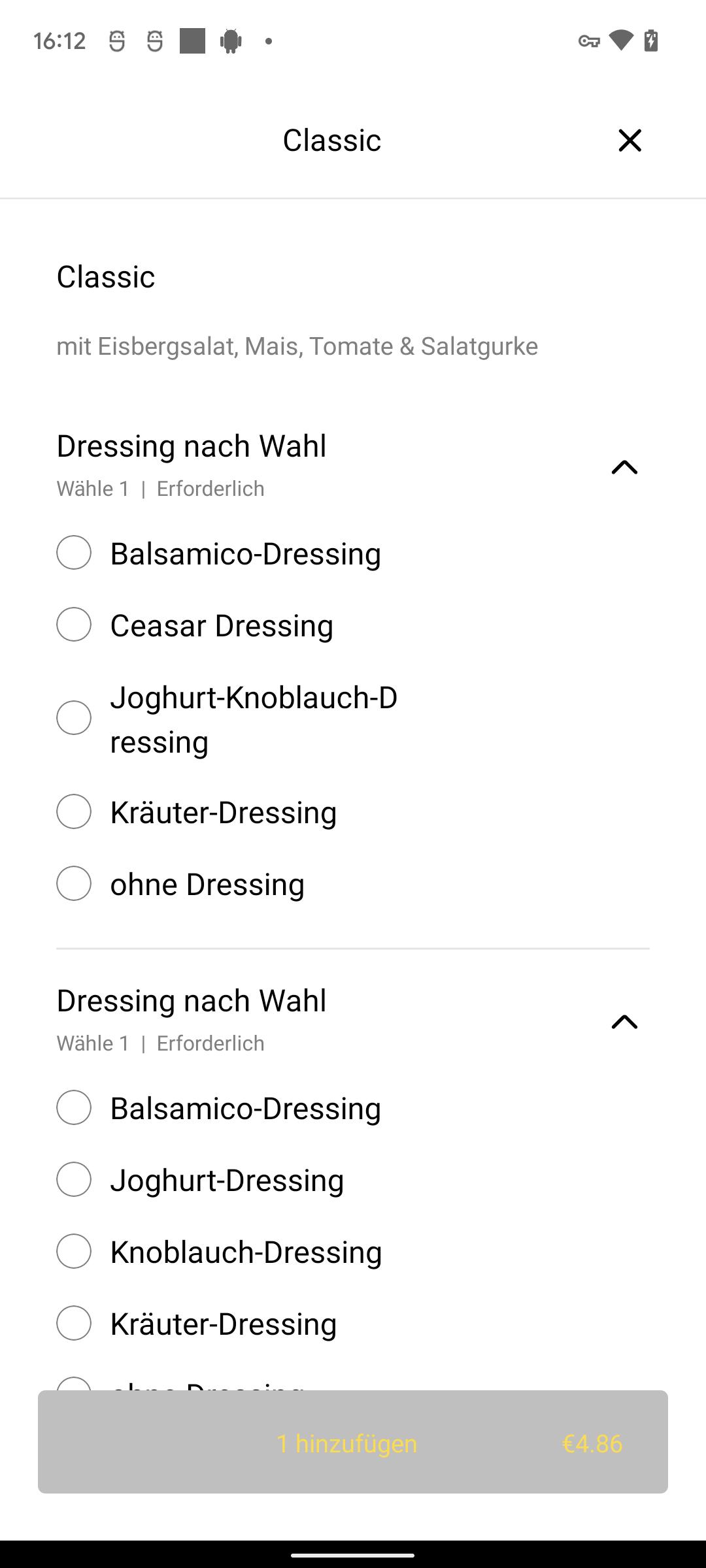Tap the 1 hinzufügen button
The width and height of the screenshot is (706, 1568).
353,1442
